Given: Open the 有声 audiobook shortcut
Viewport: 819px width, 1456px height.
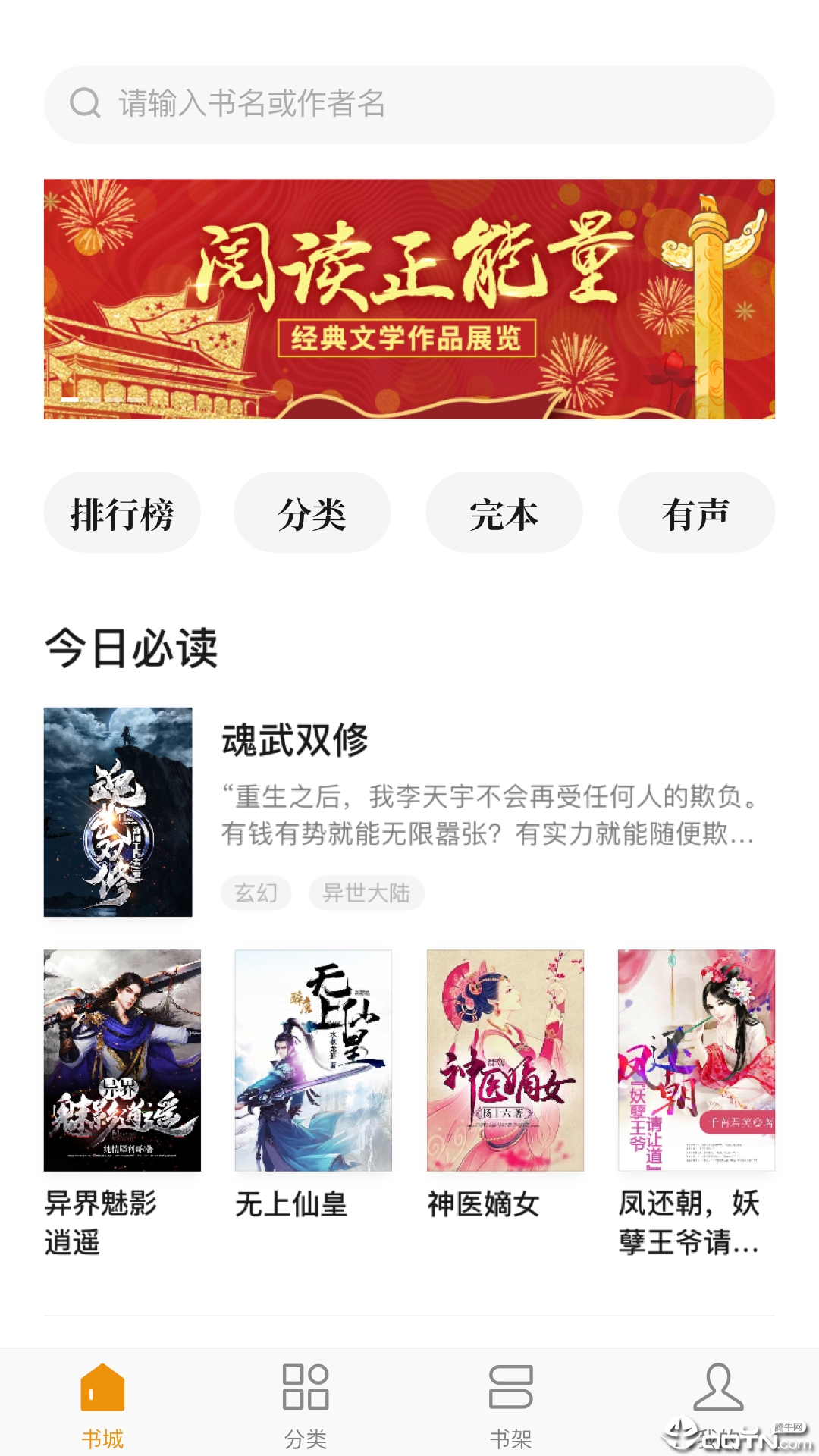Looking at the screenshot, I should [x=696, y=512].
